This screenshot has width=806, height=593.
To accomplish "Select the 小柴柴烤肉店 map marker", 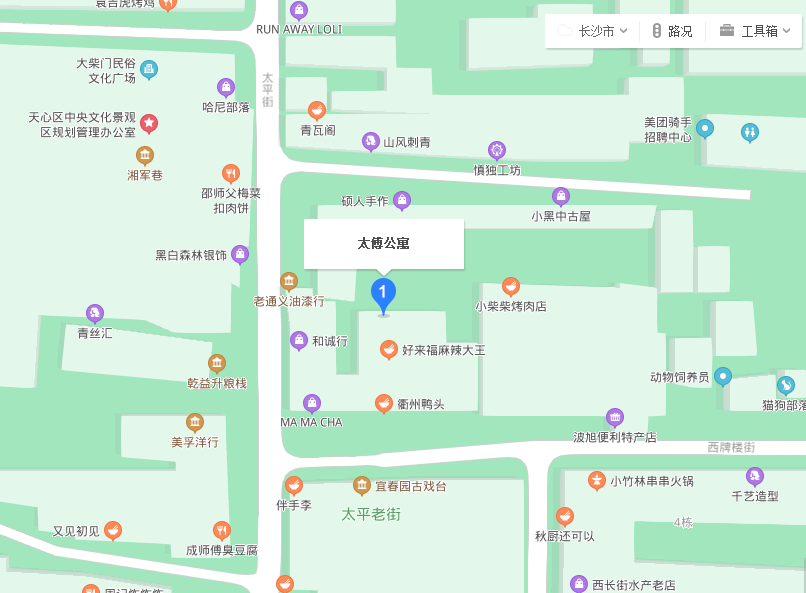I will click(511, 287).
